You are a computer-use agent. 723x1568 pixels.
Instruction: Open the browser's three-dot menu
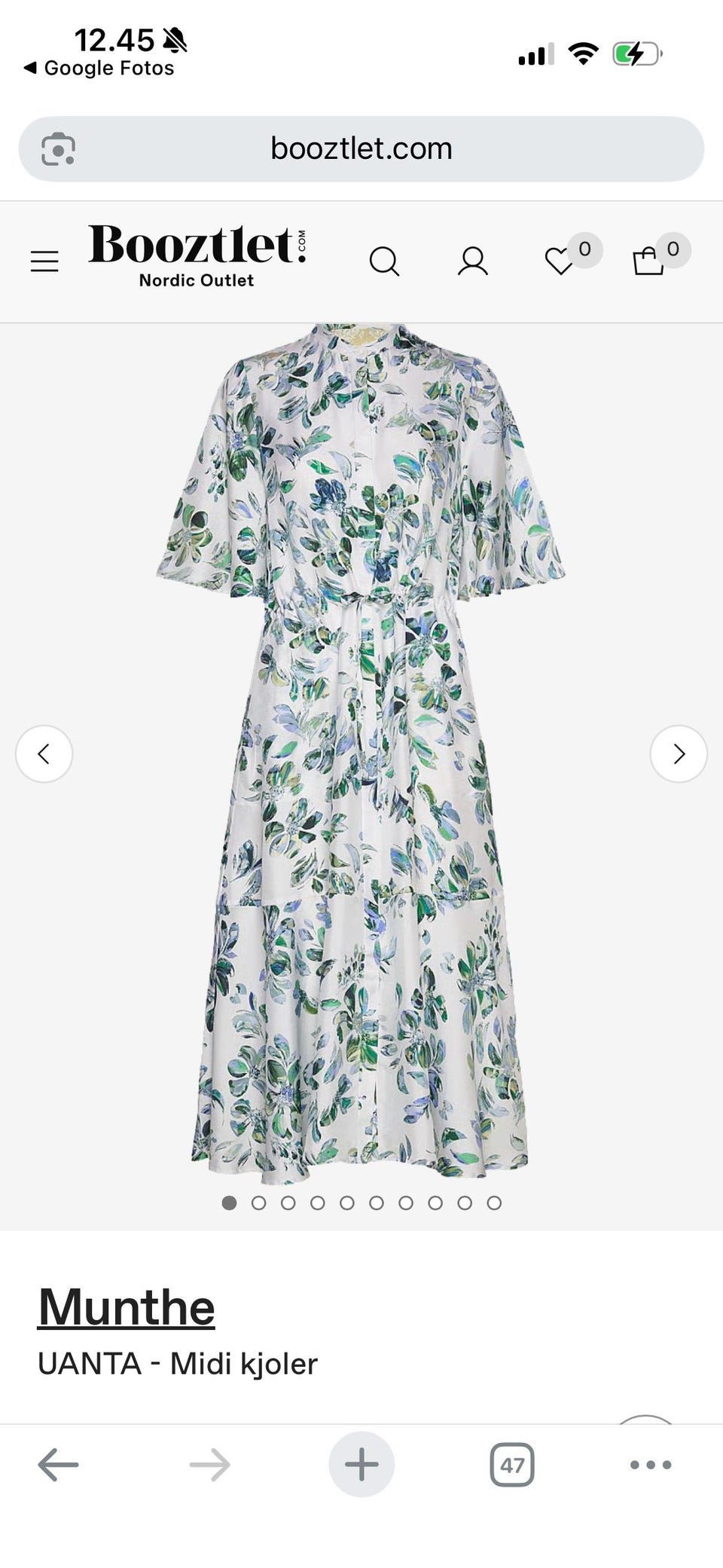(650, 1465)
